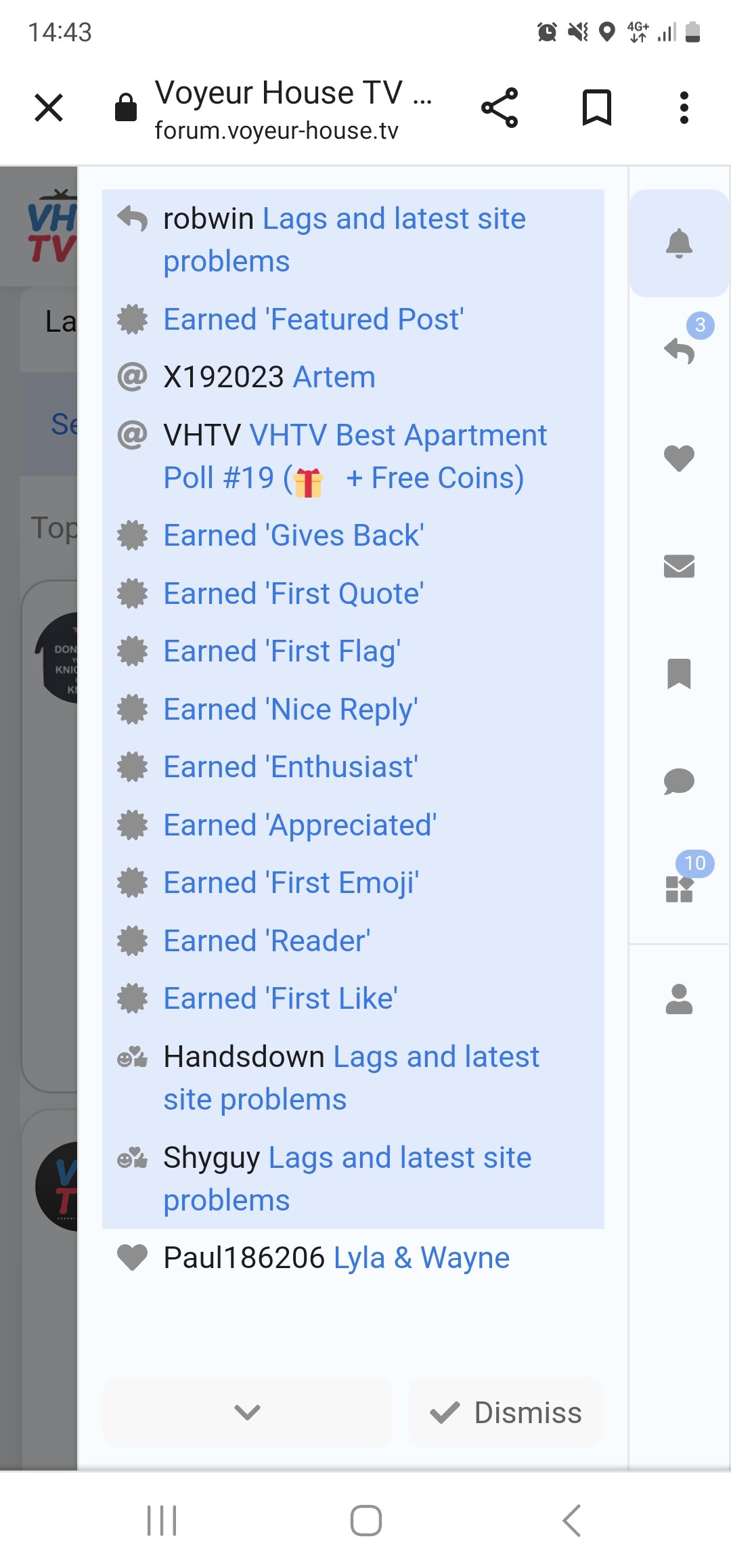The image size is (731, 1568).
Task: Switch to the all notifications bell tab
Action: [679, 243]
